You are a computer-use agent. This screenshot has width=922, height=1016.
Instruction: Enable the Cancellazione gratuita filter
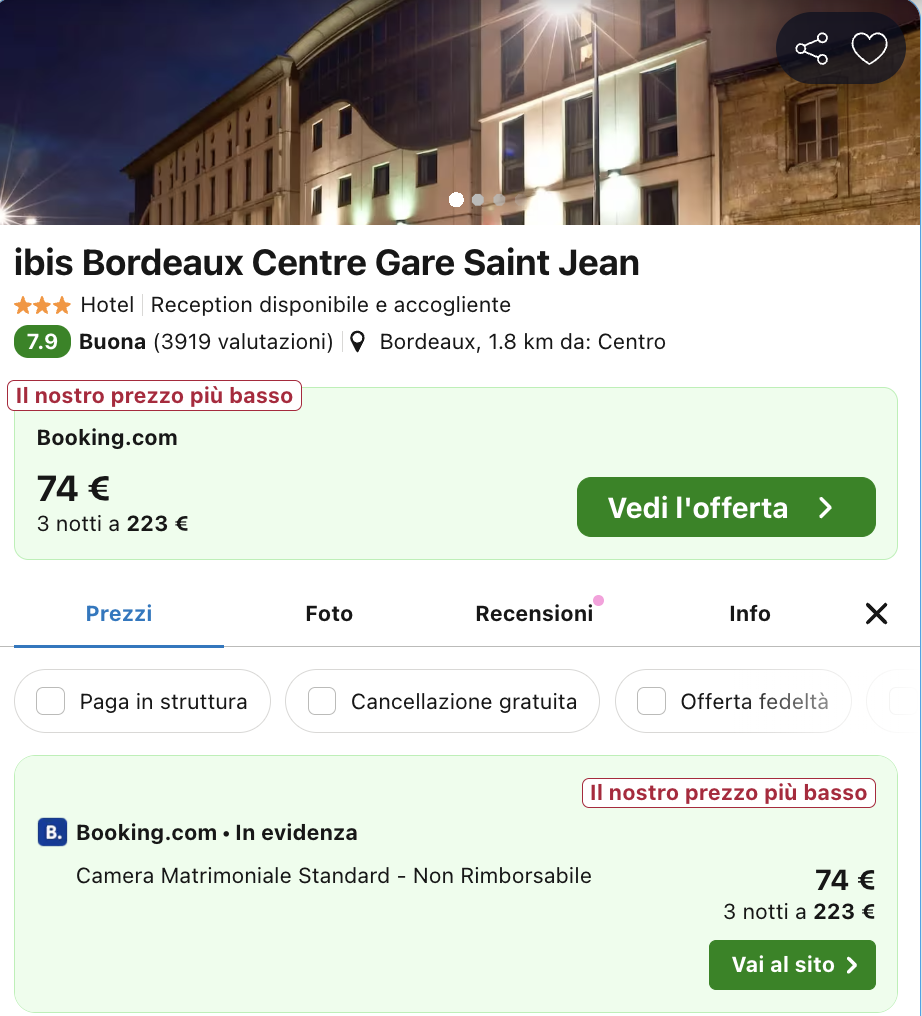coord(322,702)
